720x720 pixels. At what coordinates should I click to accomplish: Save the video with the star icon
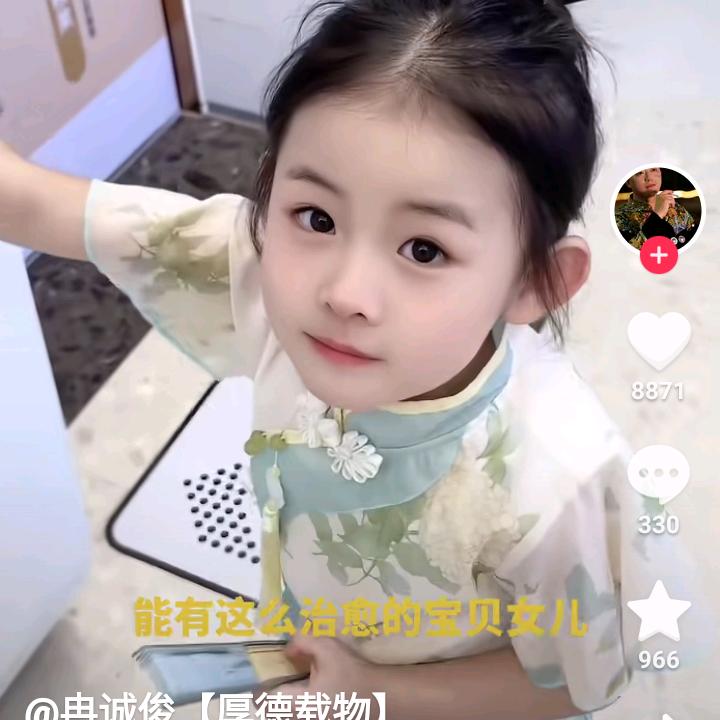(x=659, y=611)
